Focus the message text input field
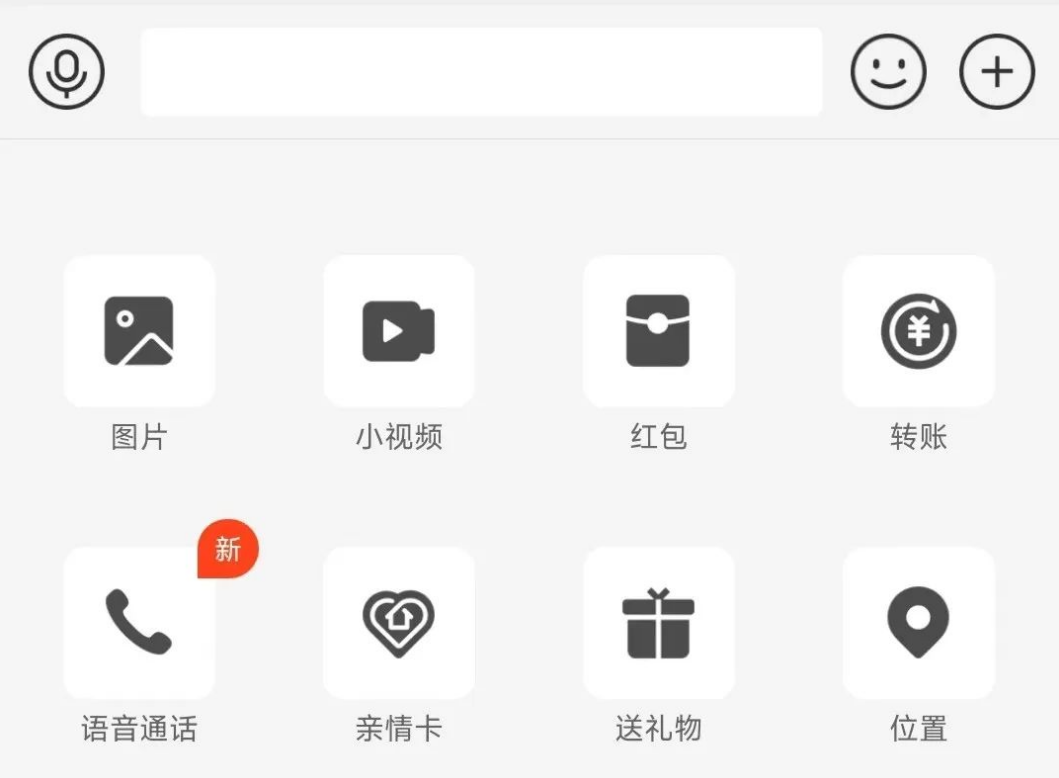This screenshot has width=1059, height=778. click(x=481, y=72)
